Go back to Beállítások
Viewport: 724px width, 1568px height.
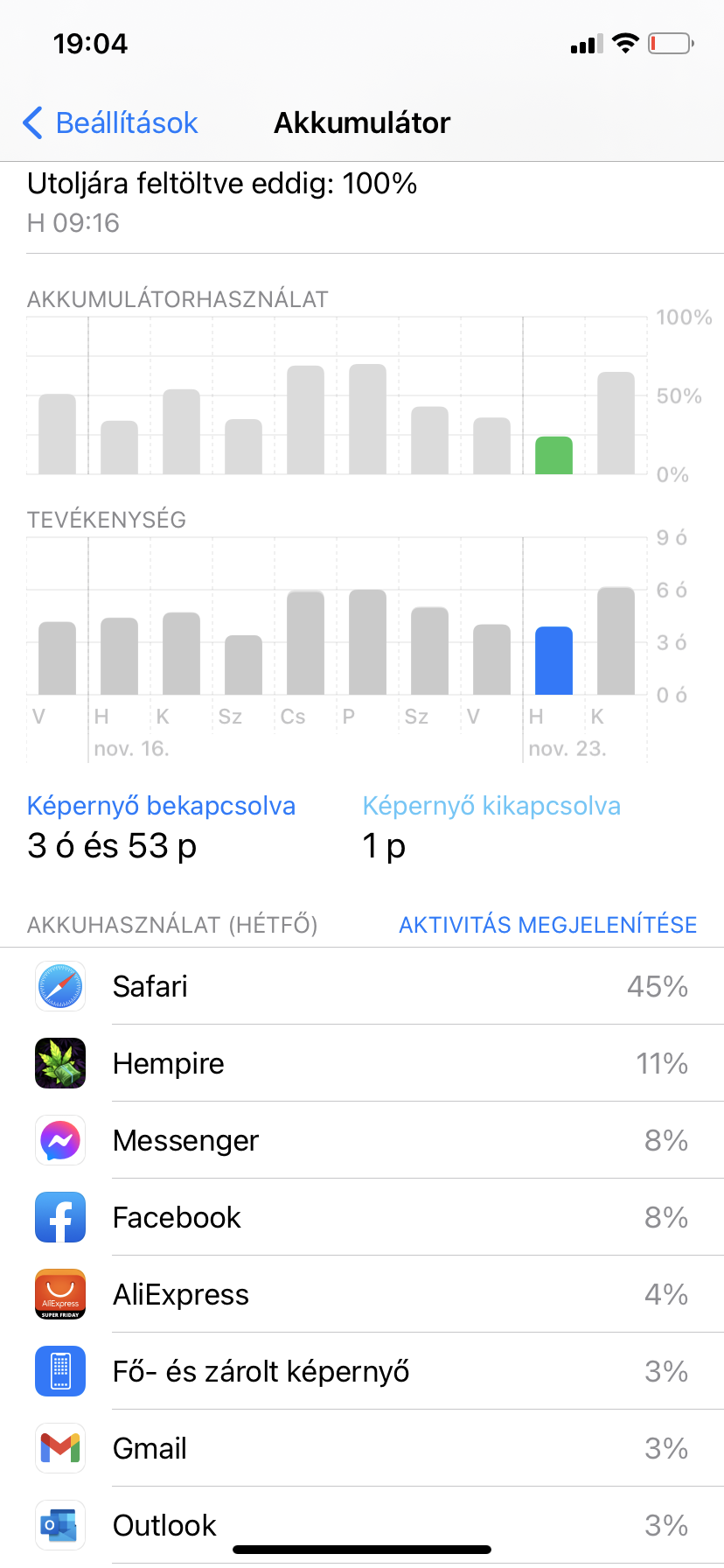click(x=110, y=122)
